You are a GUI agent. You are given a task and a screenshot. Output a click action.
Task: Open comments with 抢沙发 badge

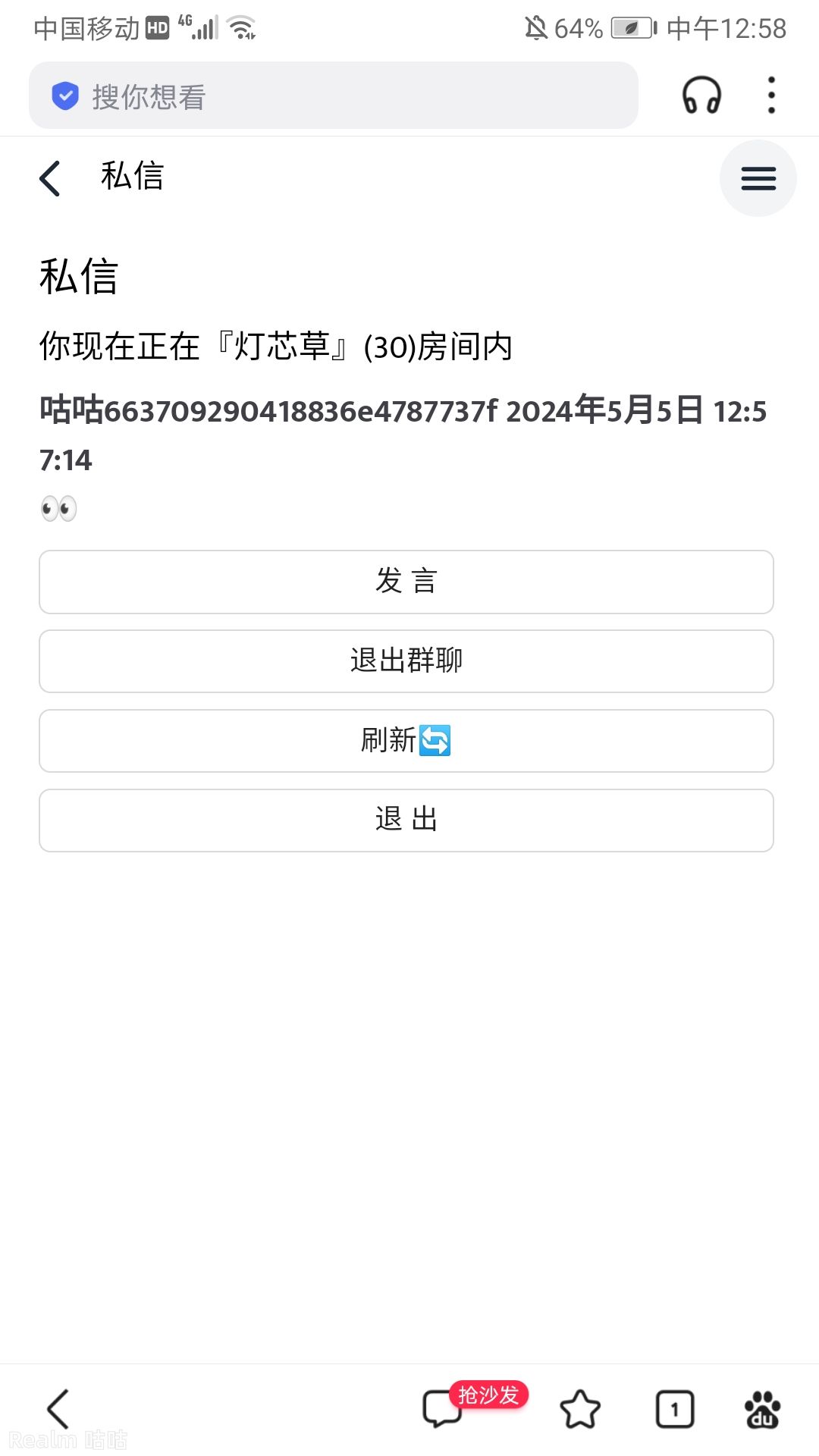(444, 1409)
